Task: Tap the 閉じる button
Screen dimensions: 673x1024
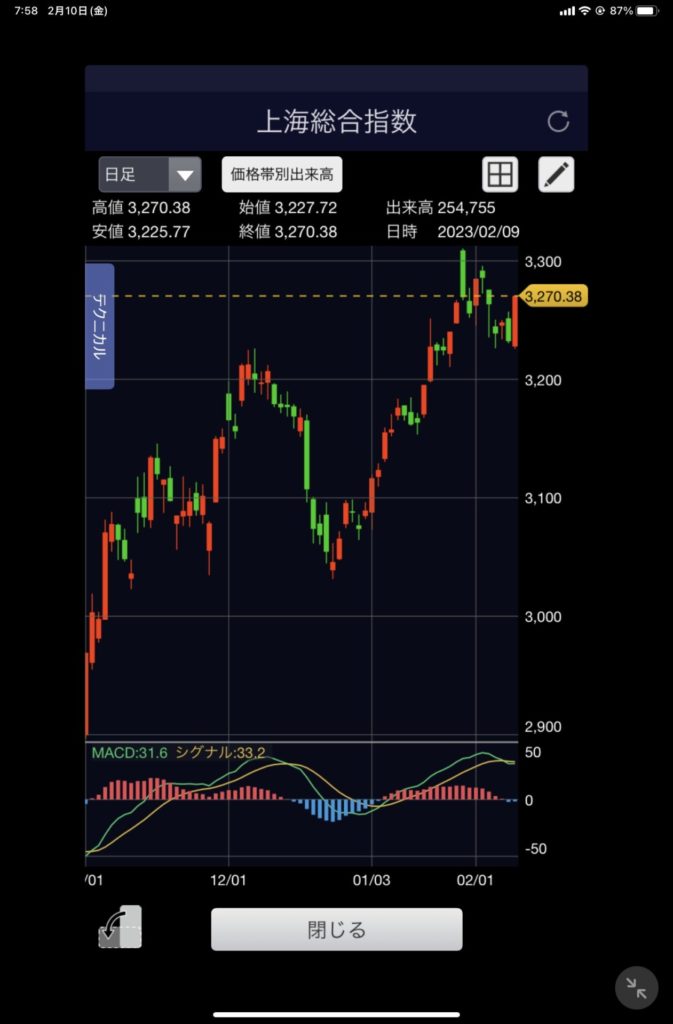Action: point(336,929)
